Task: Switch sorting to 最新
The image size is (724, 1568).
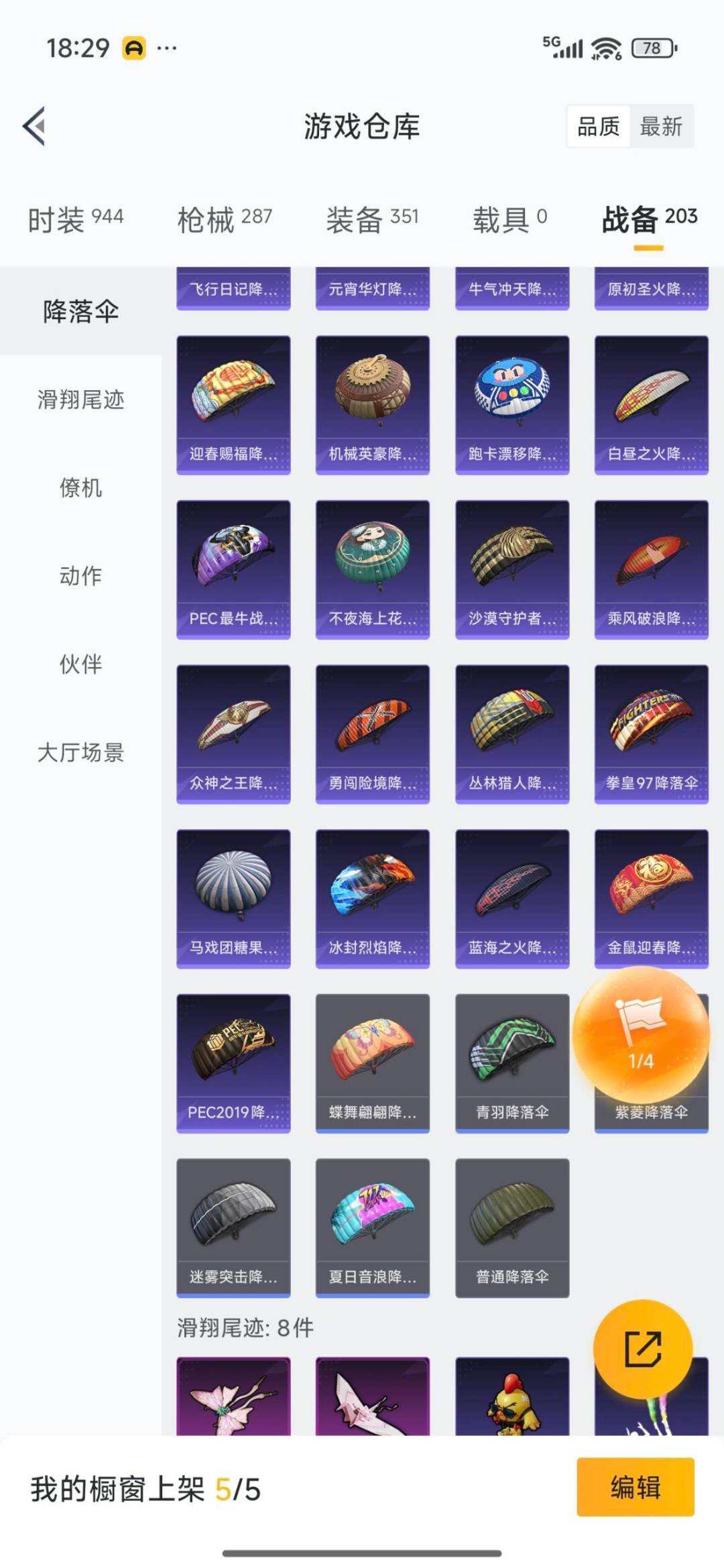Action: coord(660,127)
